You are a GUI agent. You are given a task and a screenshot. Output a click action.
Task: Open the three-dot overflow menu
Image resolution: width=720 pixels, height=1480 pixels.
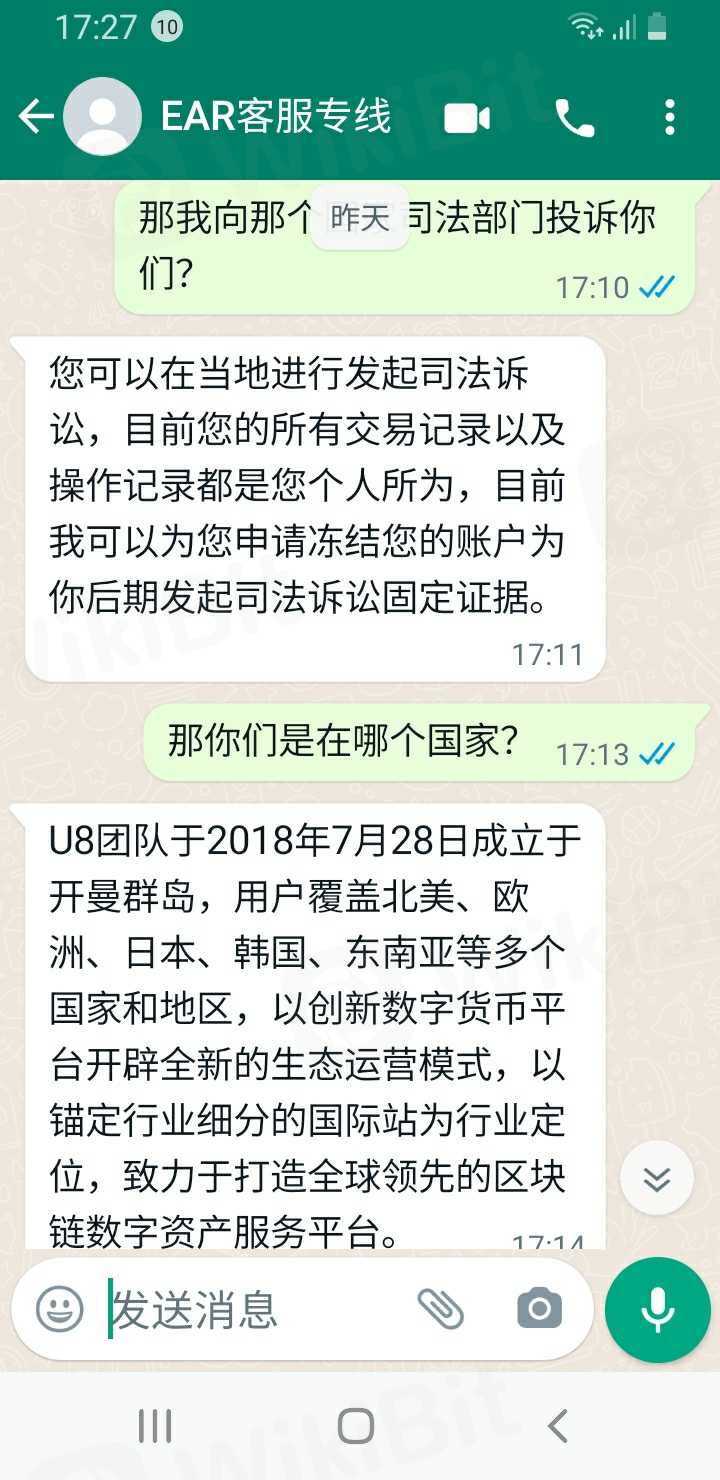pyautogui.click(x=670, y=118)
